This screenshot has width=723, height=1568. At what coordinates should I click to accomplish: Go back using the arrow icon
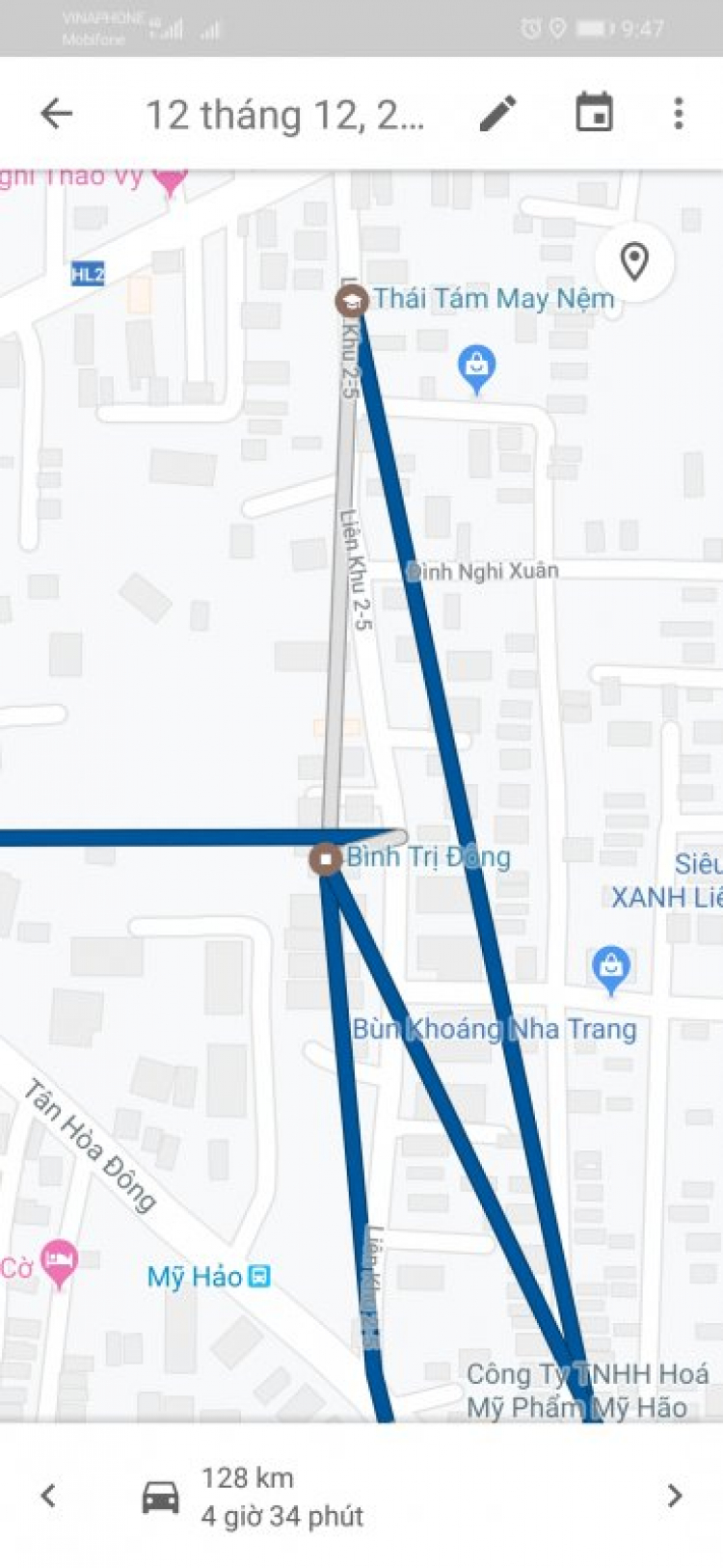coord(56,114)
